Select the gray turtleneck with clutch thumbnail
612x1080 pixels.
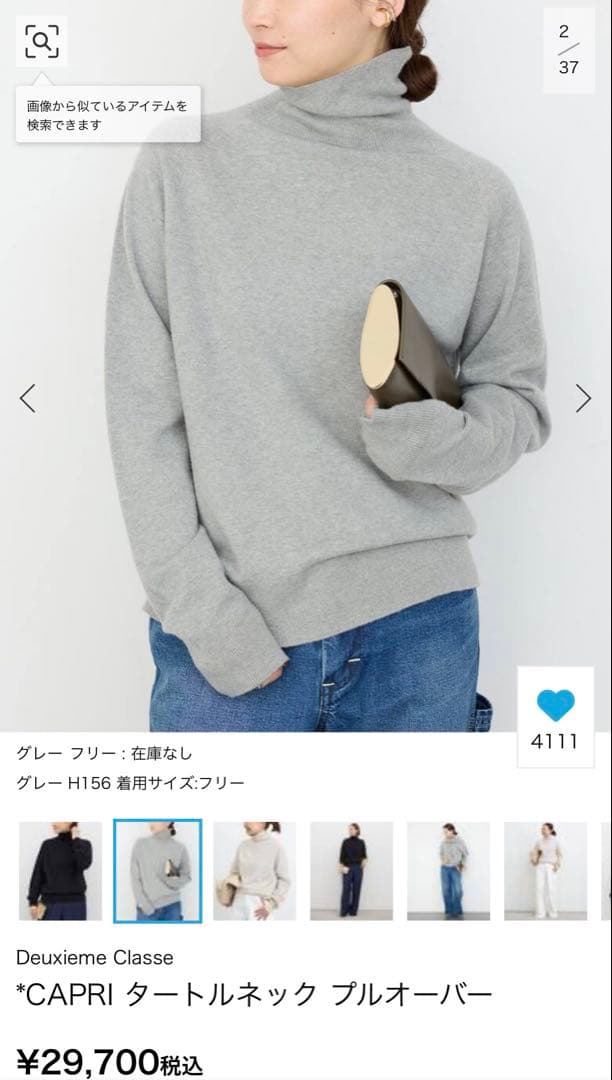pos(157,871)
